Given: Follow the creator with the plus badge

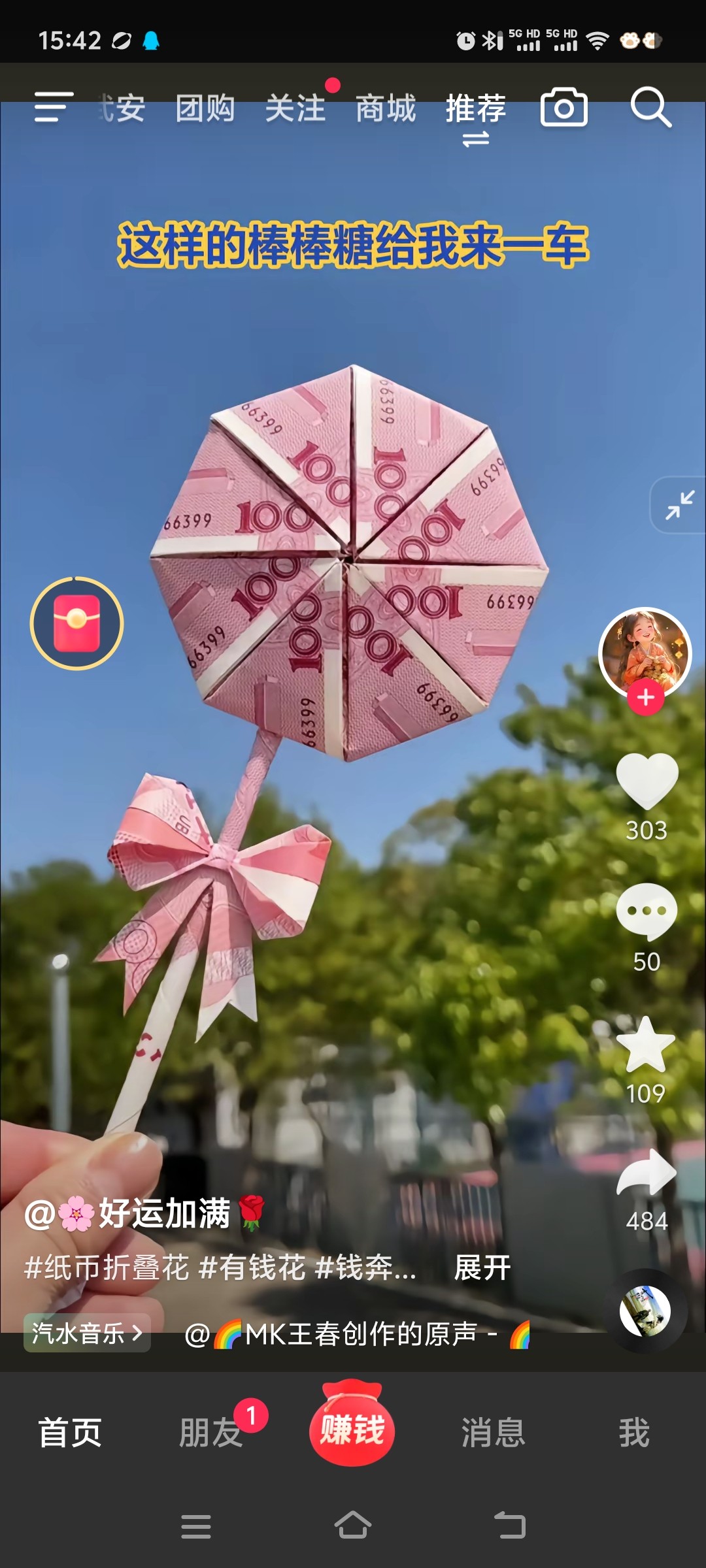Looking at the screenshot, I should coord(646,698).
